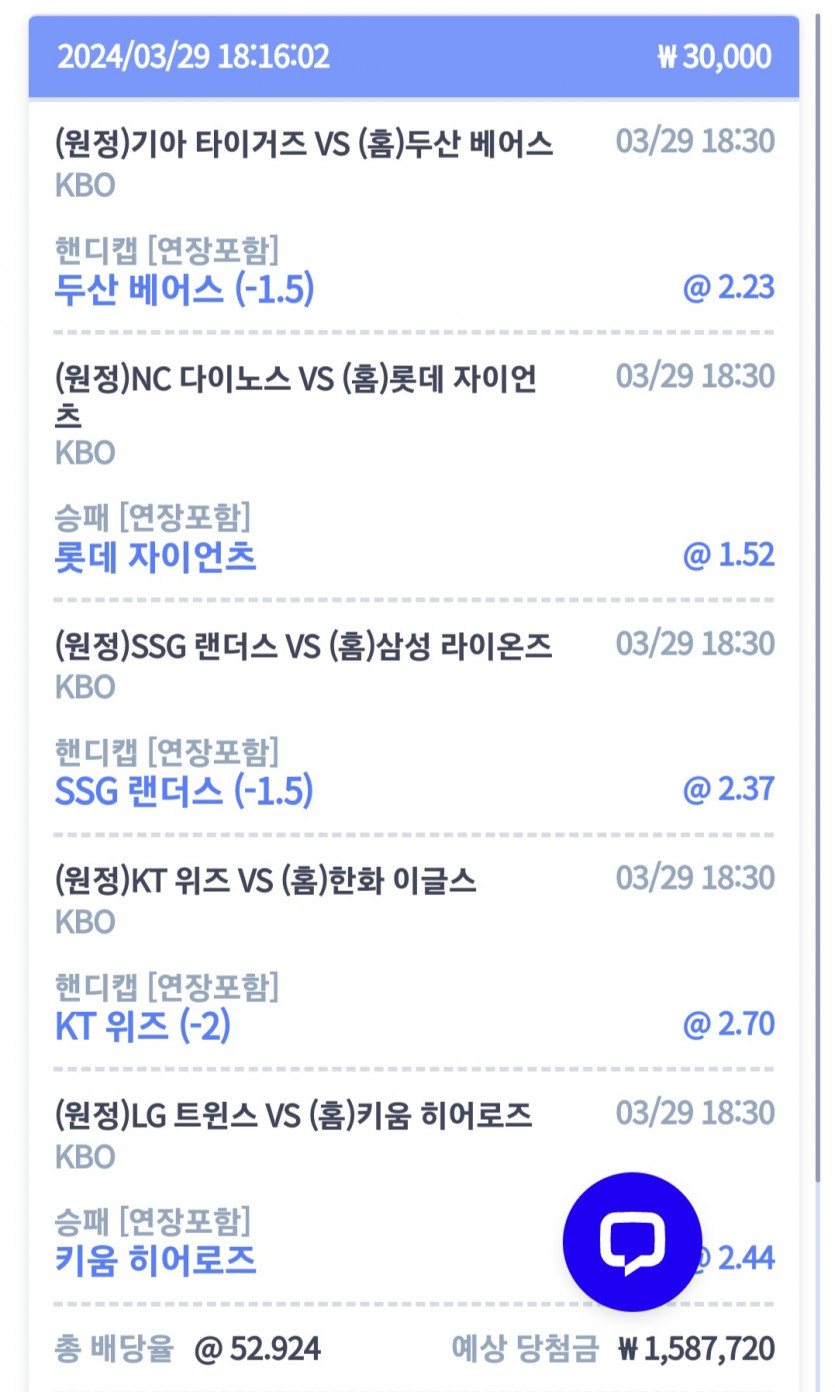Open the live chat support bubble

pyautogui.click(x=632, y=1242)
